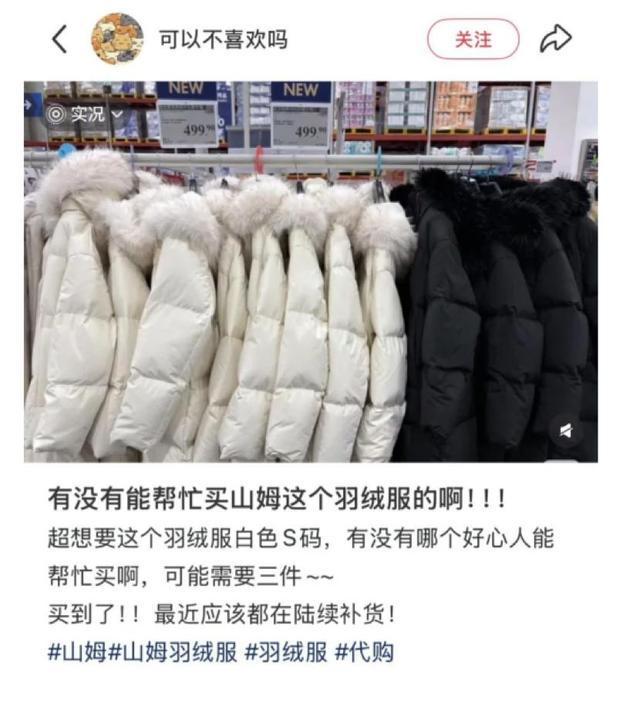Open the #山姆羽绒服 hashtag

pos(173,653)
